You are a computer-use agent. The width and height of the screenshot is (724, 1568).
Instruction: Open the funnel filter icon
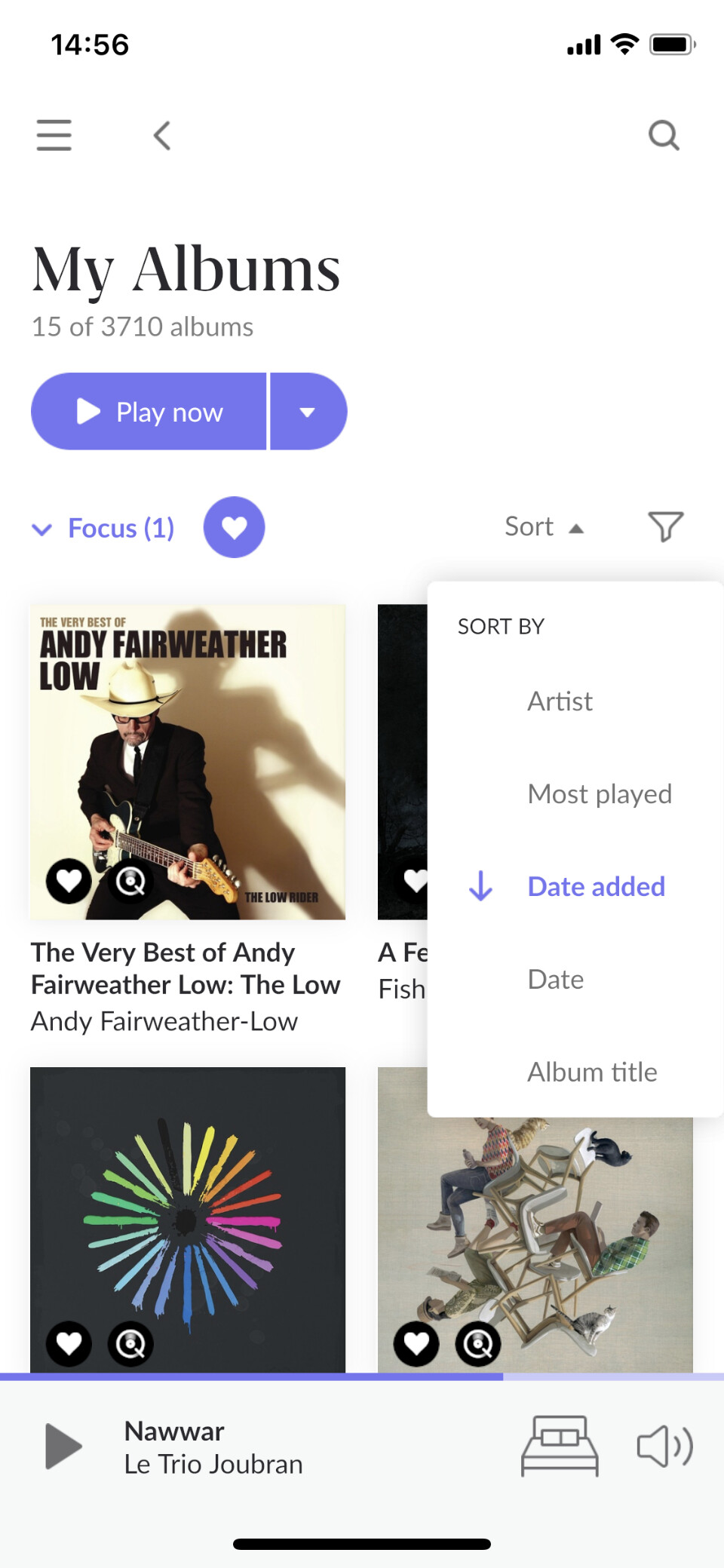pos(665,526)
